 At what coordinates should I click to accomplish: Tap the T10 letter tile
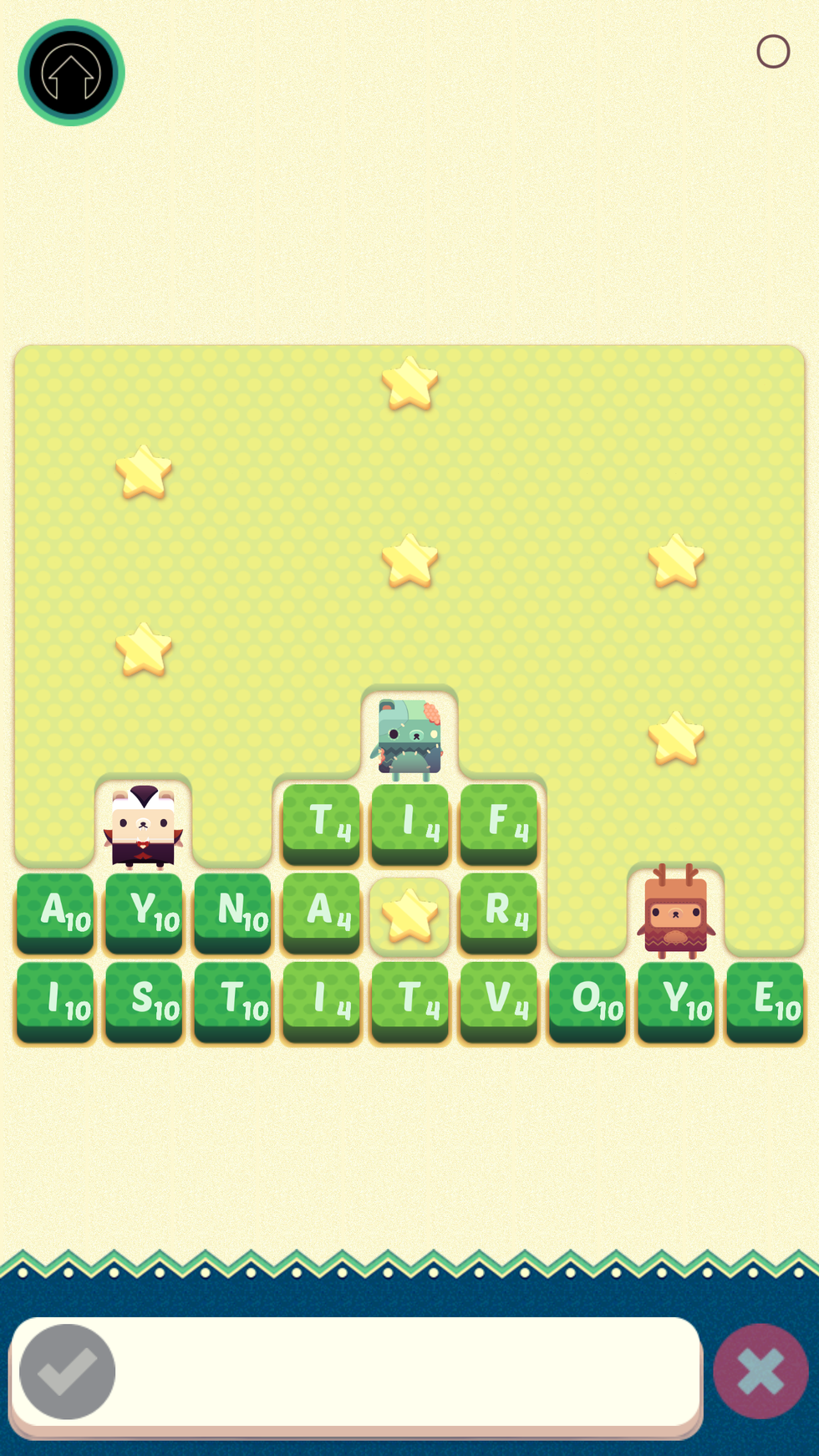click(233, 1000)
